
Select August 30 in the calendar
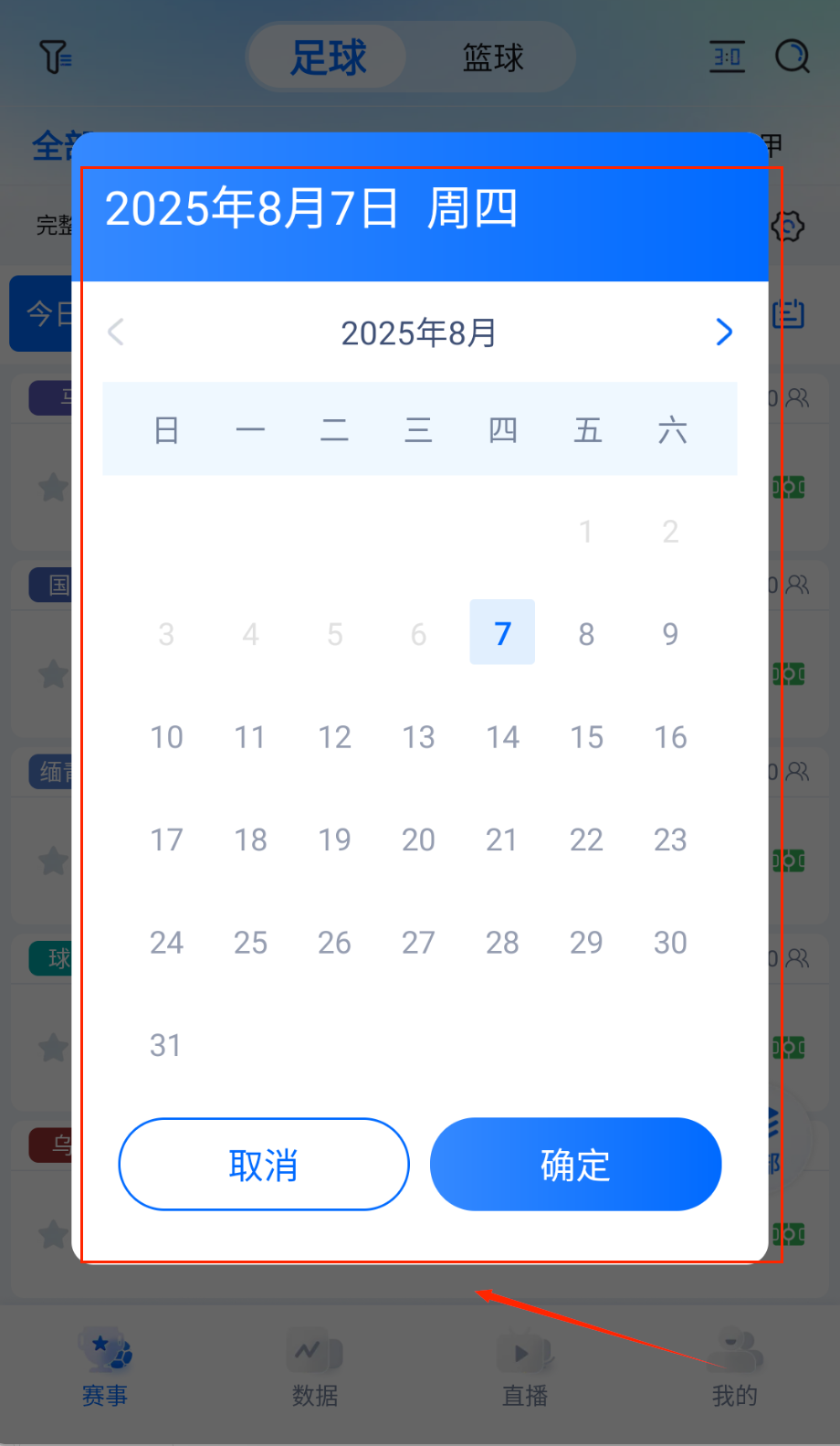[670, 942]
